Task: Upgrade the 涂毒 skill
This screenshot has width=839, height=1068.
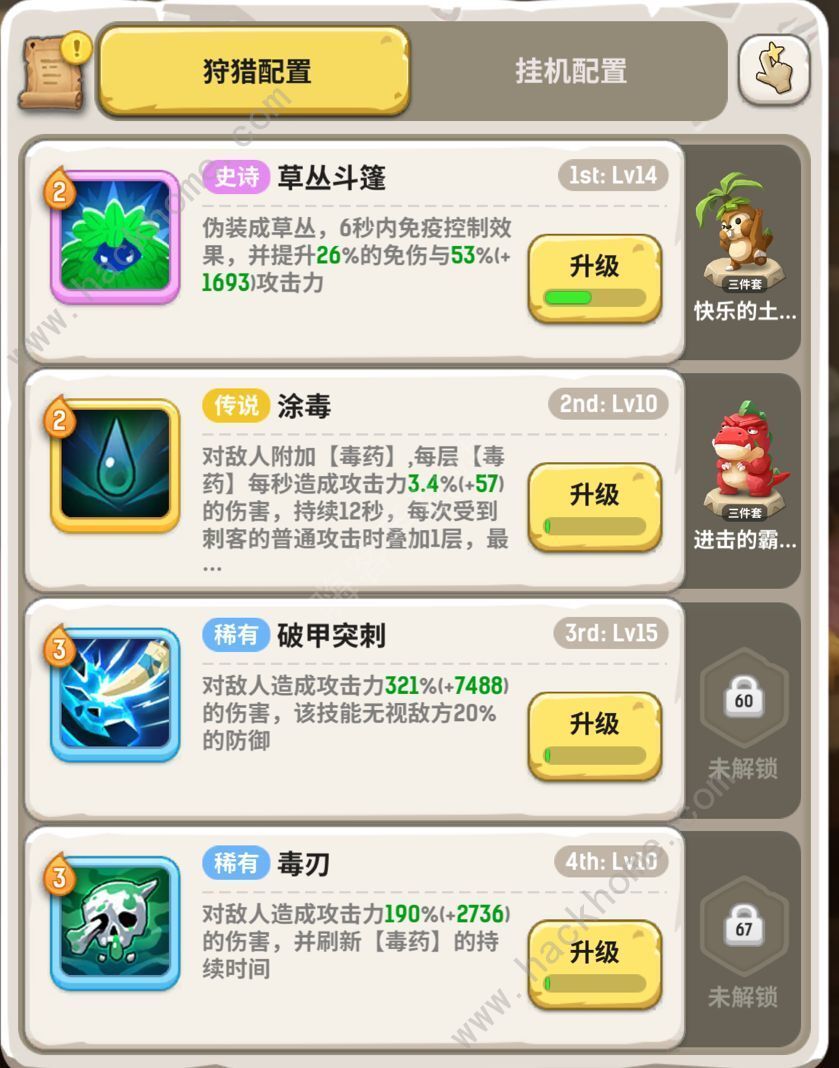Action: click(x=594, y=505)
